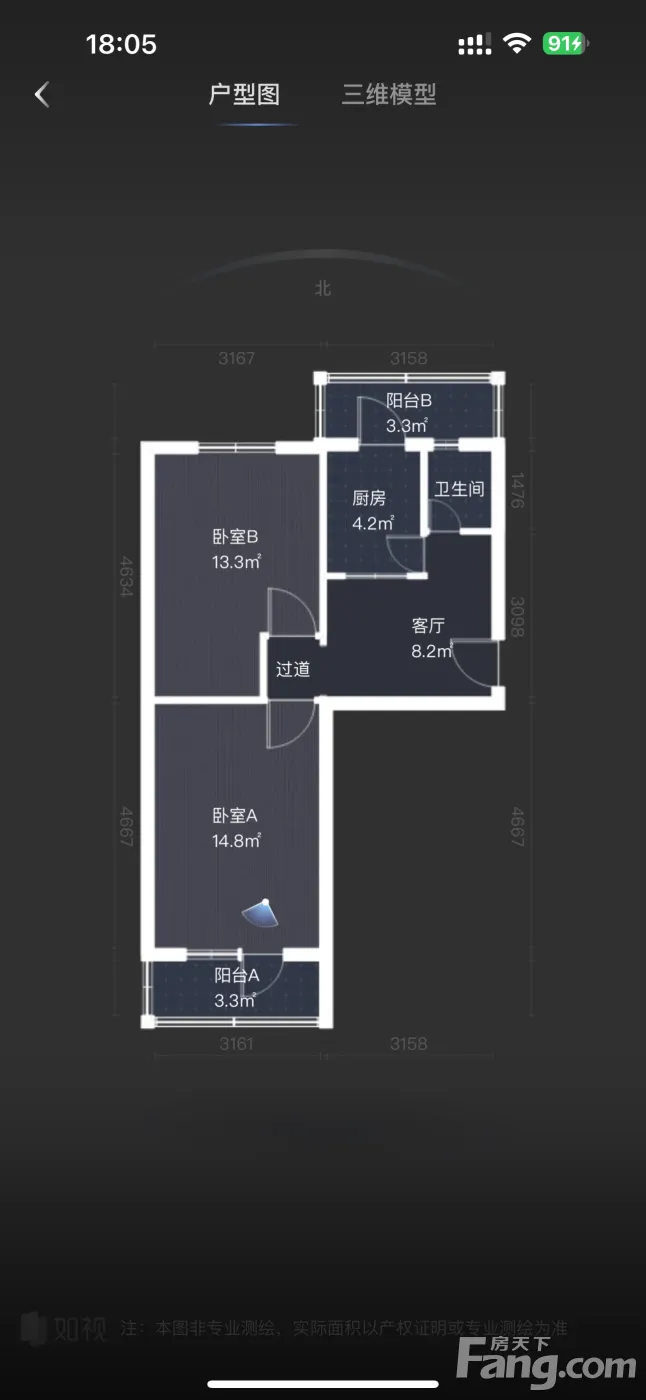This screenshot has height=1400, width=646.
Task: Select the 户型图 tab
Action: coord(244,95)
